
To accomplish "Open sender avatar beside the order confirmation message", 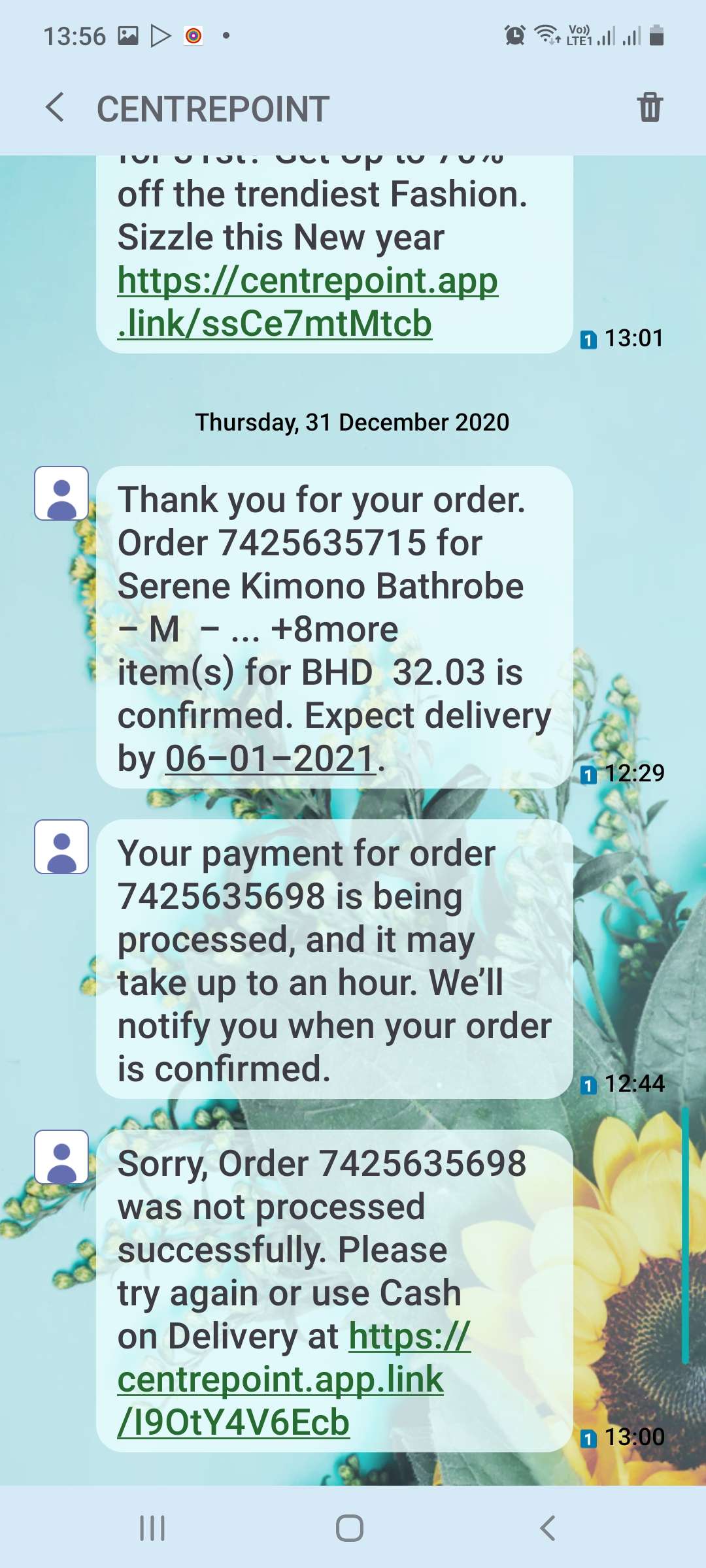I will (x=61, y=493).
